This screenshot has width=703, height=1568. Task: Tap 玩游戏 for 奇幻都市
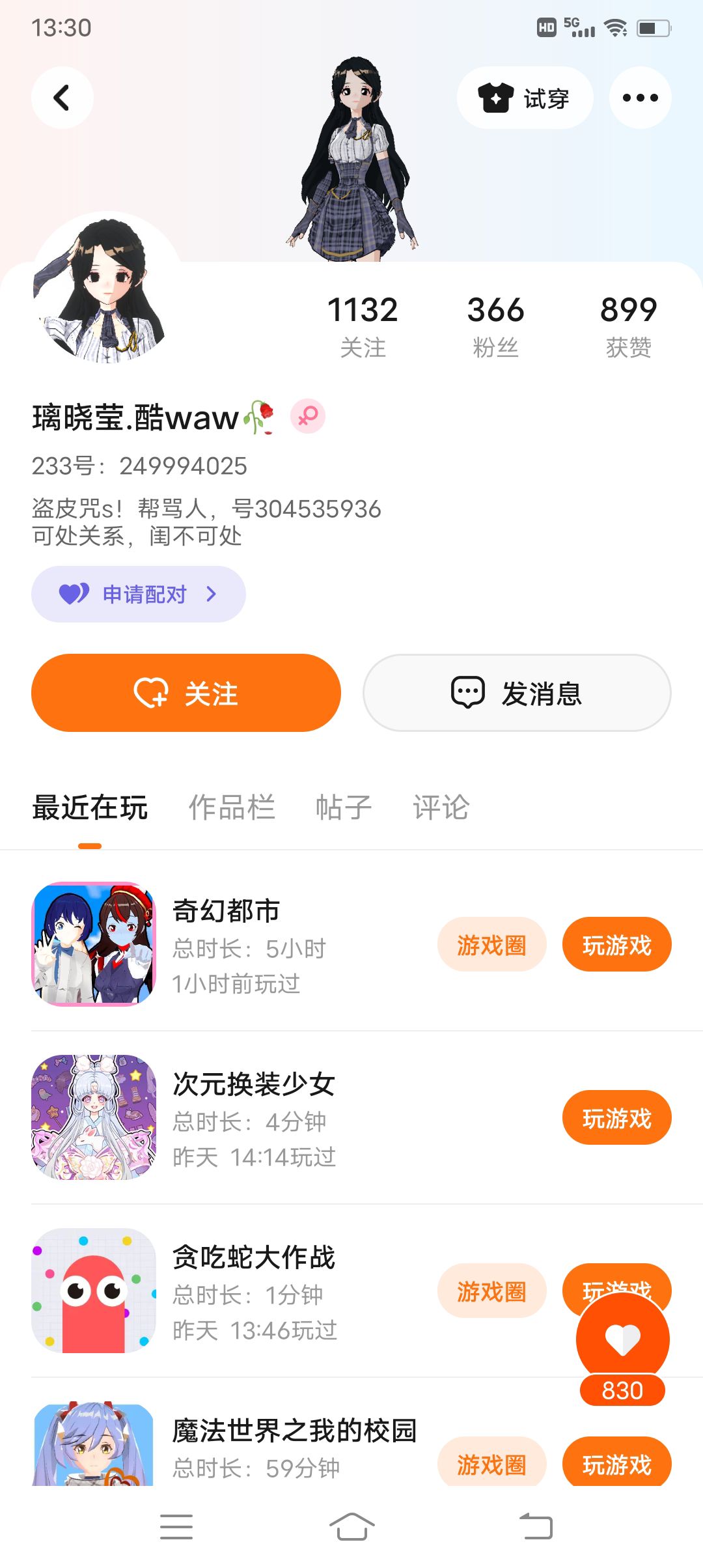616,945
